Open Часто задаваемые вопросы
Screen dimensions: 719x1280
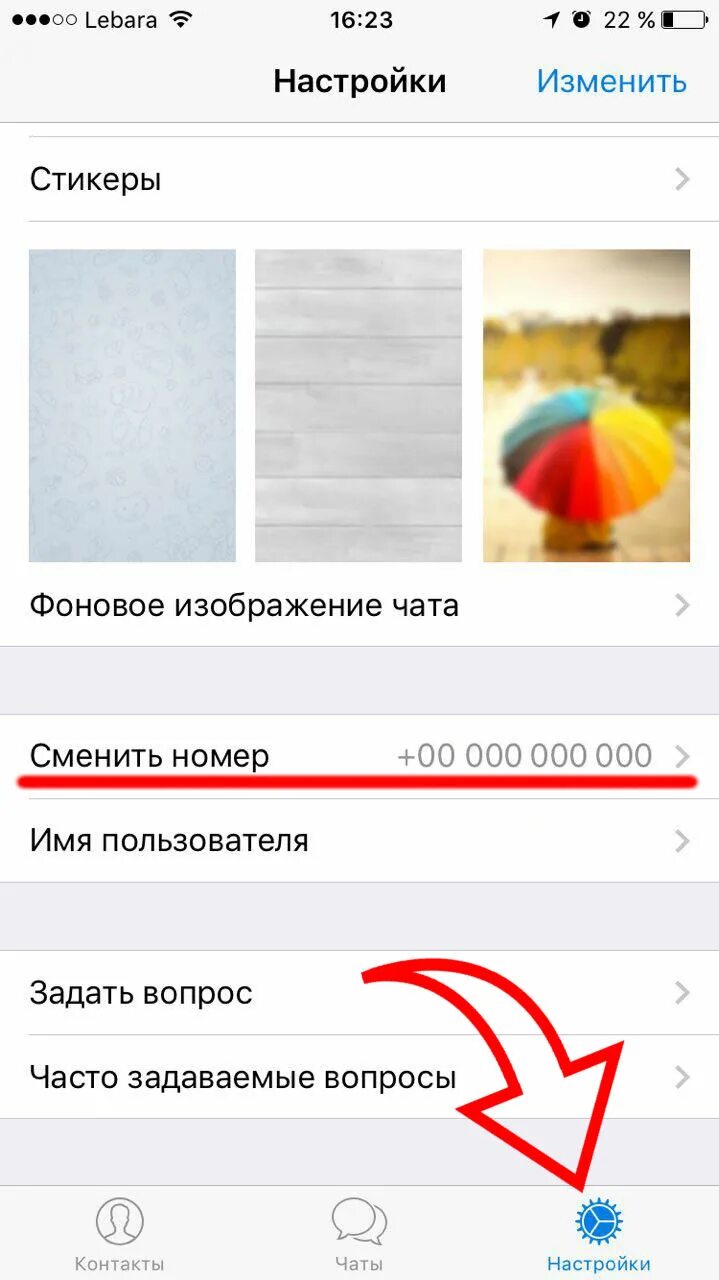359,1077
